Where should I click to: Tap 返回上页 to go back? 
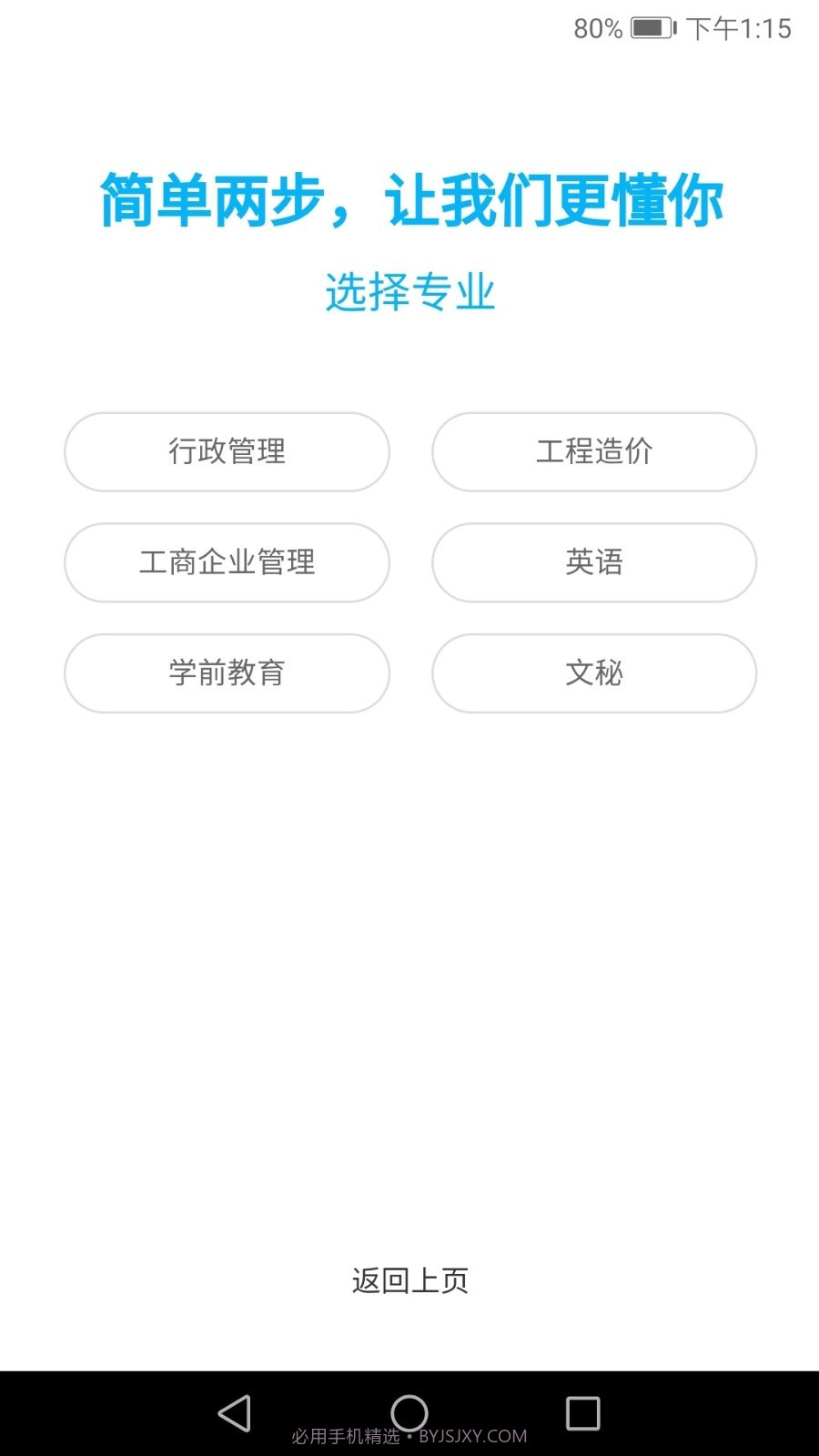[x=409, y=1280]
